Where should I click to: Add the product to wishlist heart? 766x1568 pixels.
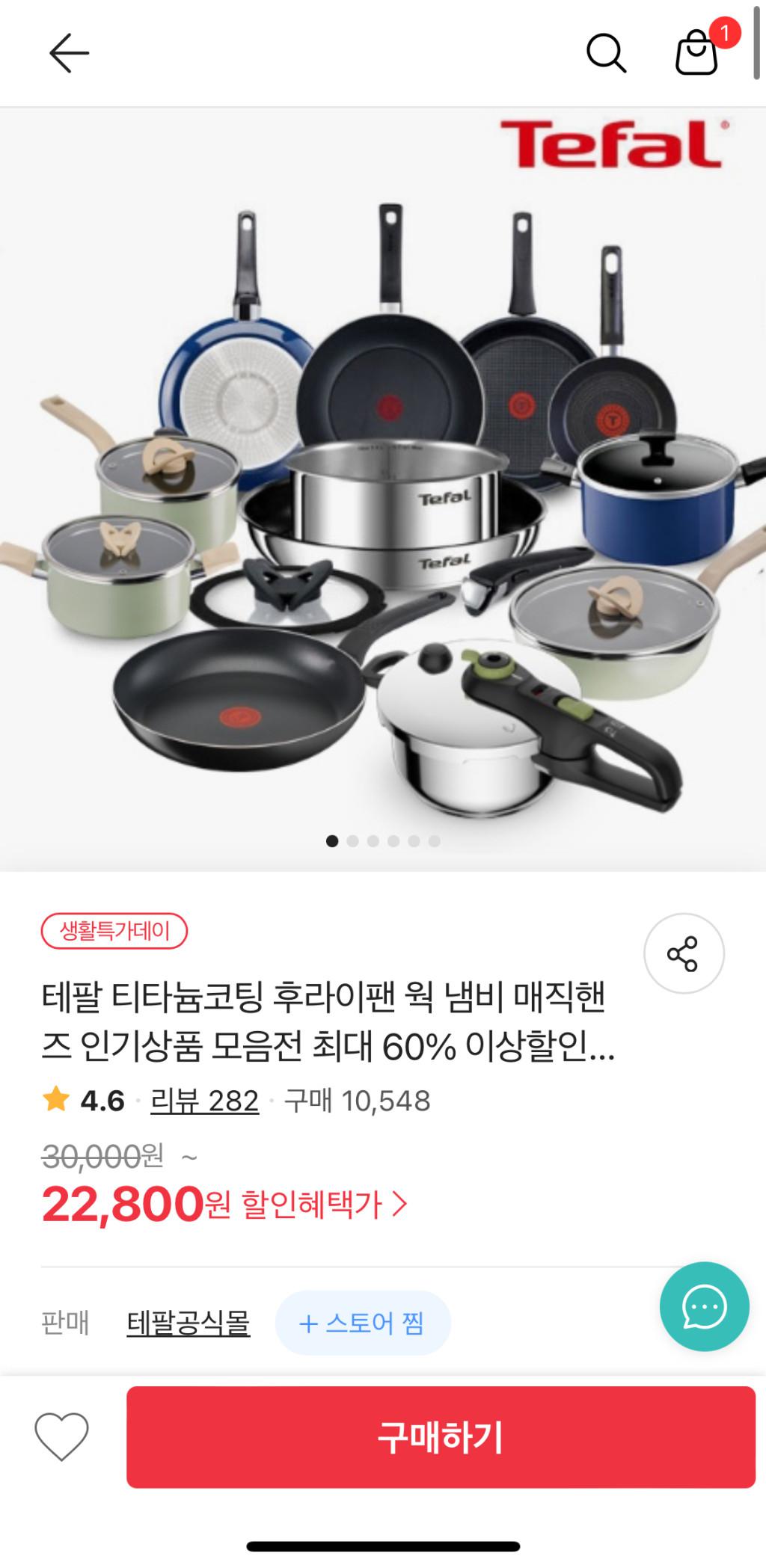tap(62, 1436)
